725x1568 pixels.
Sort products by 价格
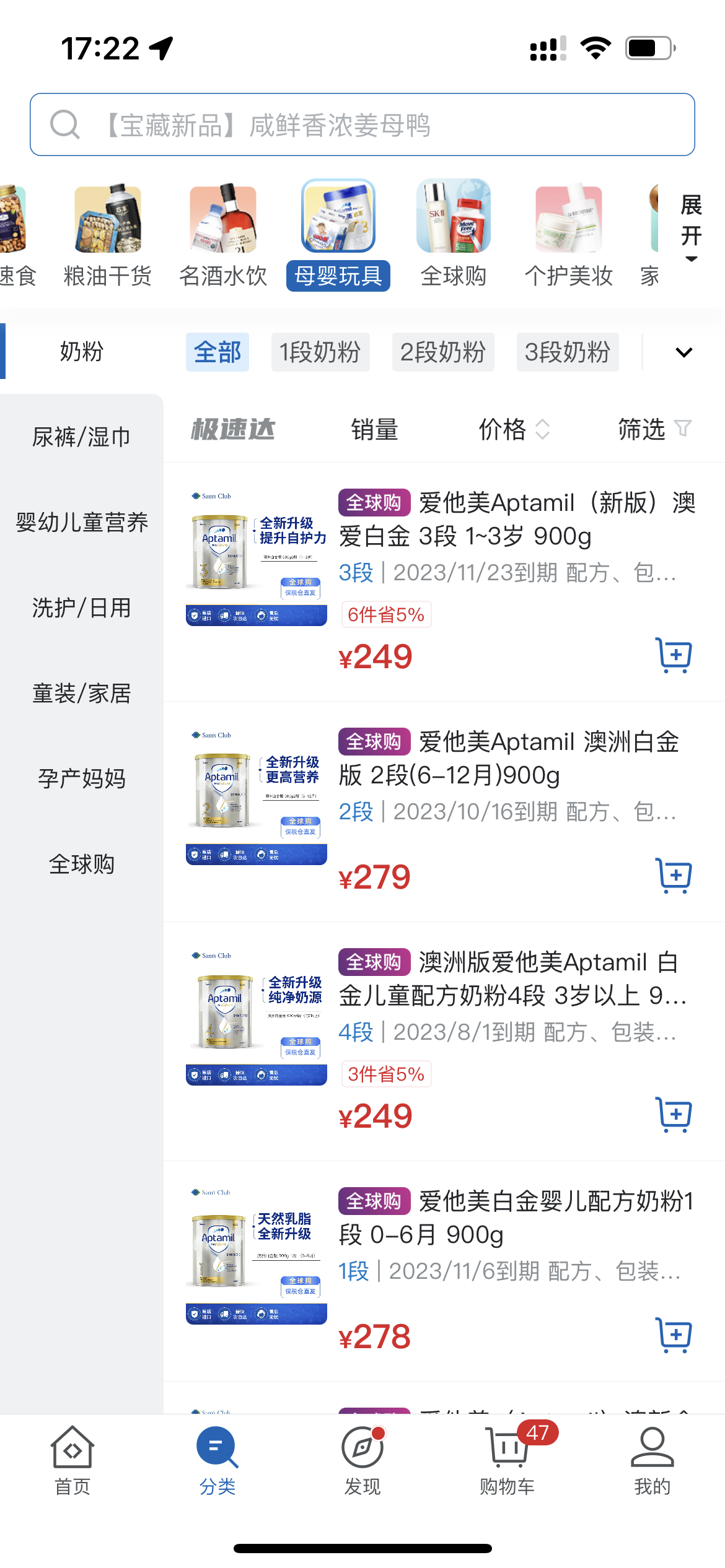click(513, 429)
